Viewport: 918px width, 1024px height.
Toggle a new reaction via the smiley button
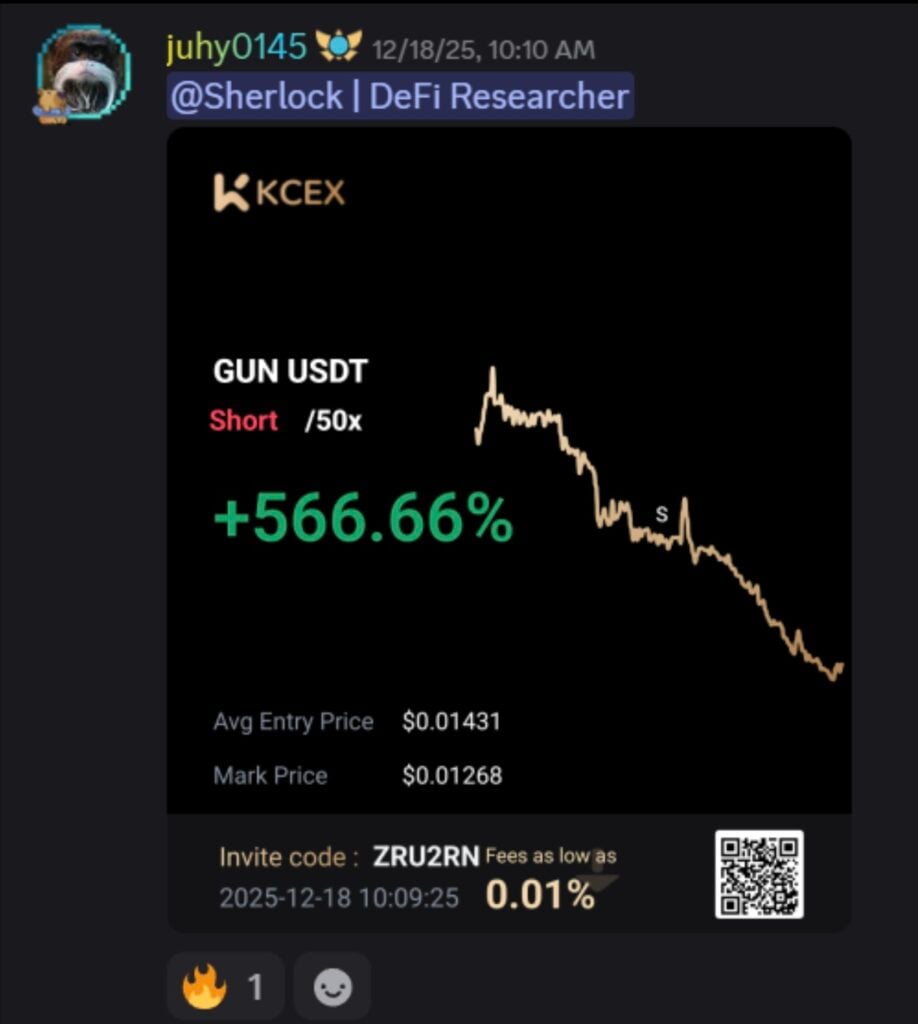click(x=332, y=985)
